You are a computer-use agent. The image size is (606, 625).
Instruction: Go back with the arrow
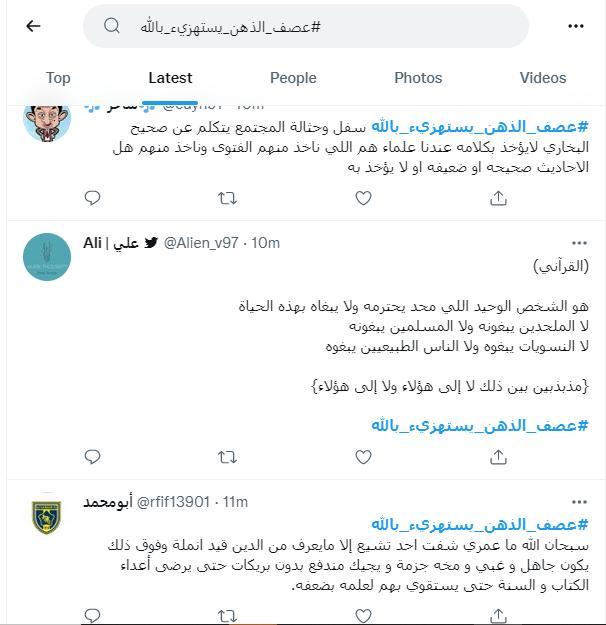pos(34,26)
